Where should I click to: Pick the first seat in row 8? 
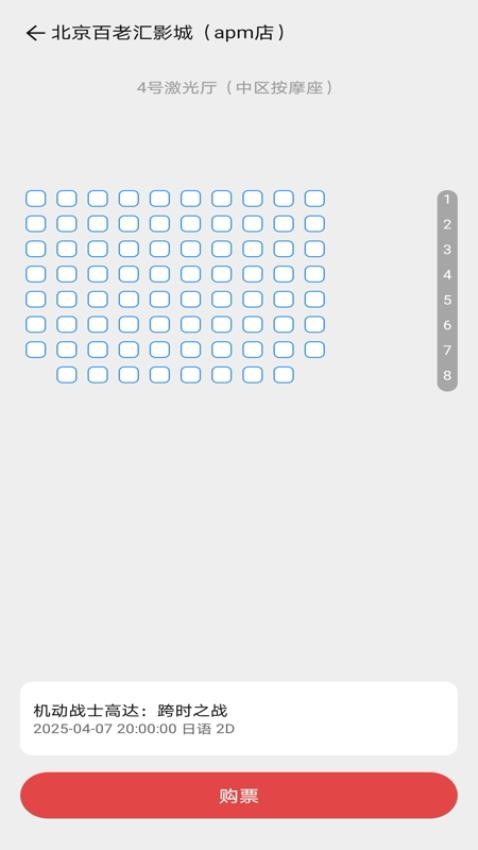(67, 375)
